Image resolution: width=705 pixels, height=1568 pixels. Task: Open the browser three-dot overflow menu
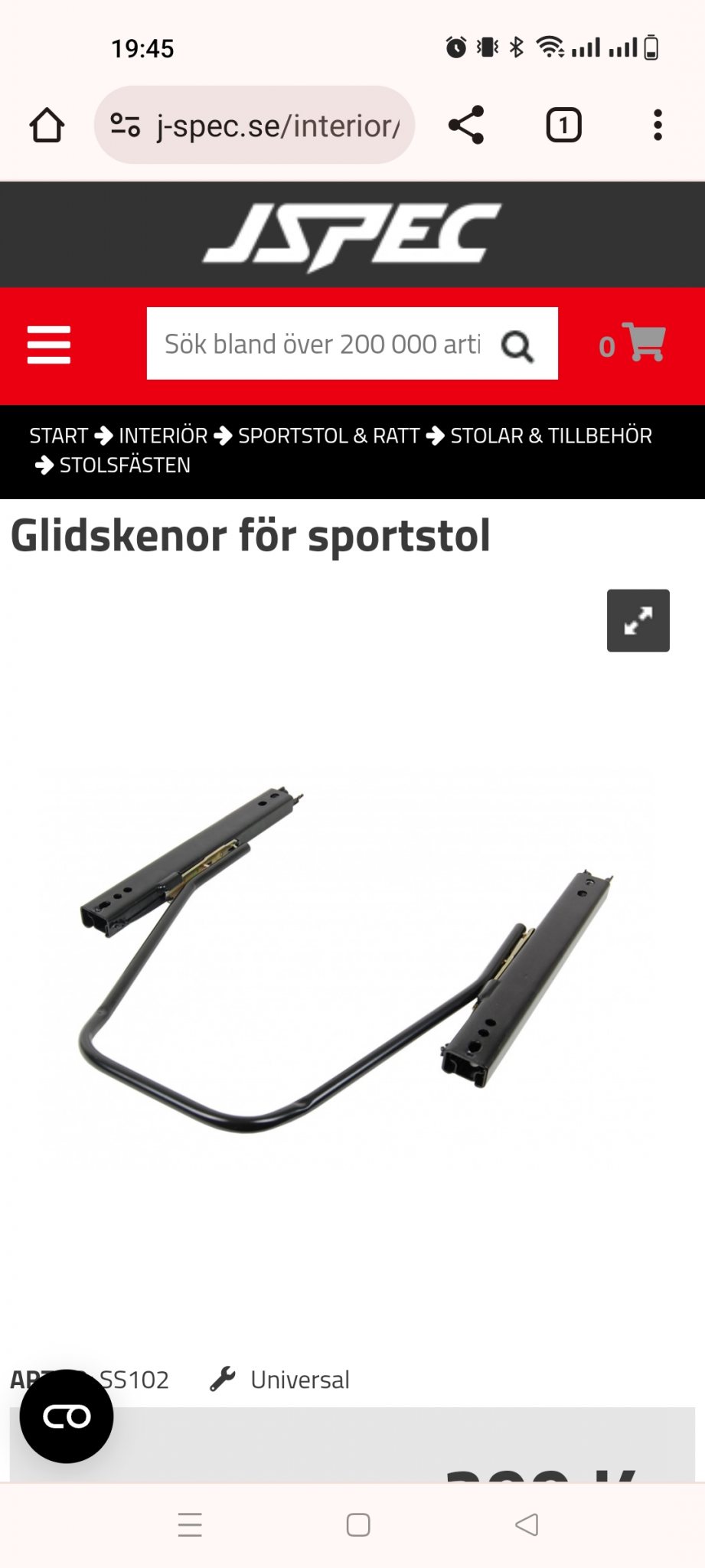tap(658, 125)
